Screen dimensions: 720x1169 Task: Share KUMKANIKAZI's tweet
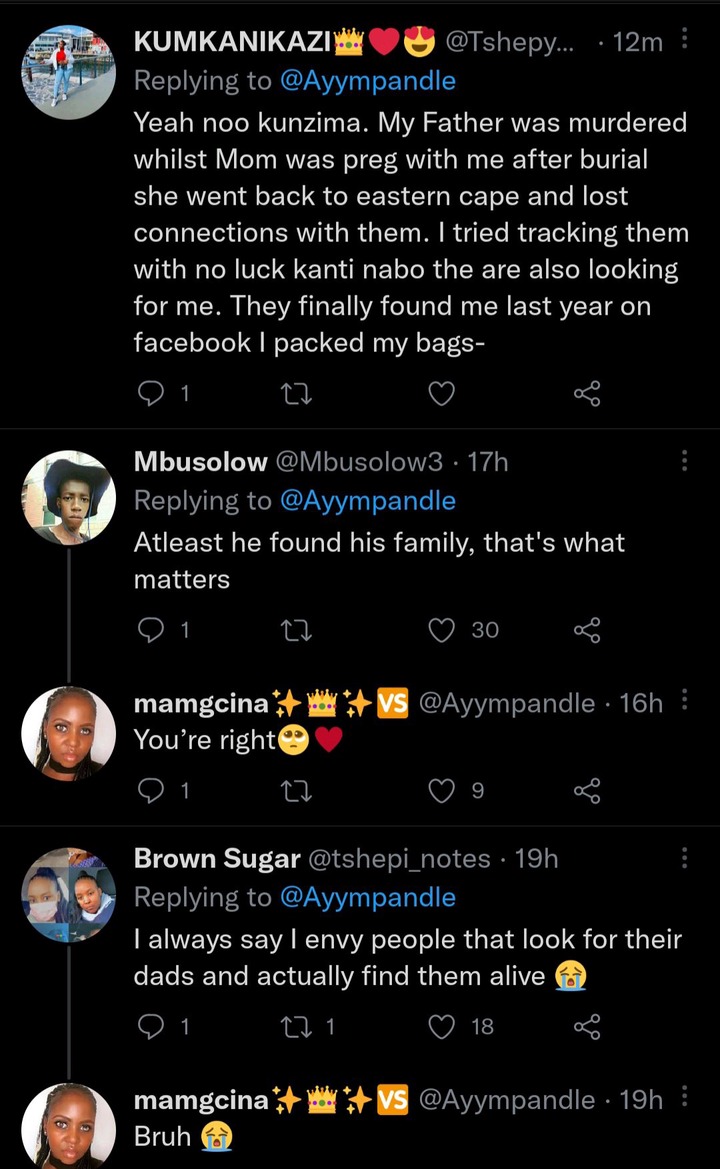[587, 393]
